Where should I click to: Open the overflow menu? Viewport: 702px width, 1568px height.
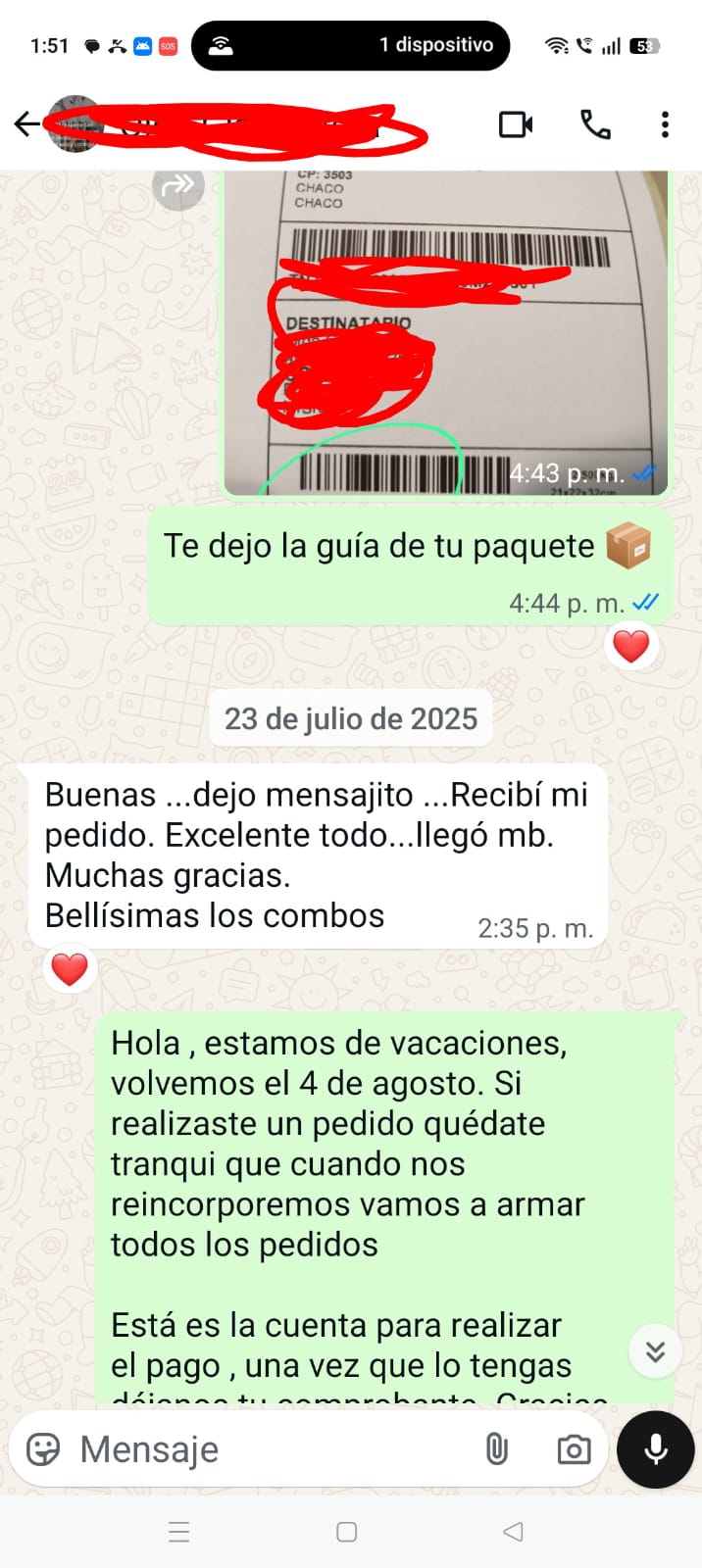[x=665, y=124]
